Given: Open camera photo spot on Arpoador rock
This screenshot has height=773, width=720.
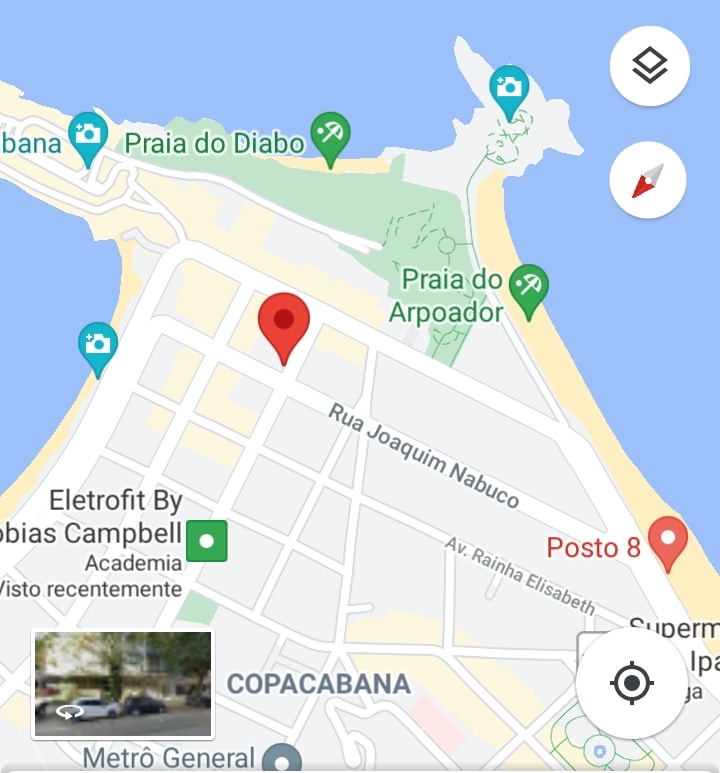Looking at the screenshot, I should tap(510, 89).
